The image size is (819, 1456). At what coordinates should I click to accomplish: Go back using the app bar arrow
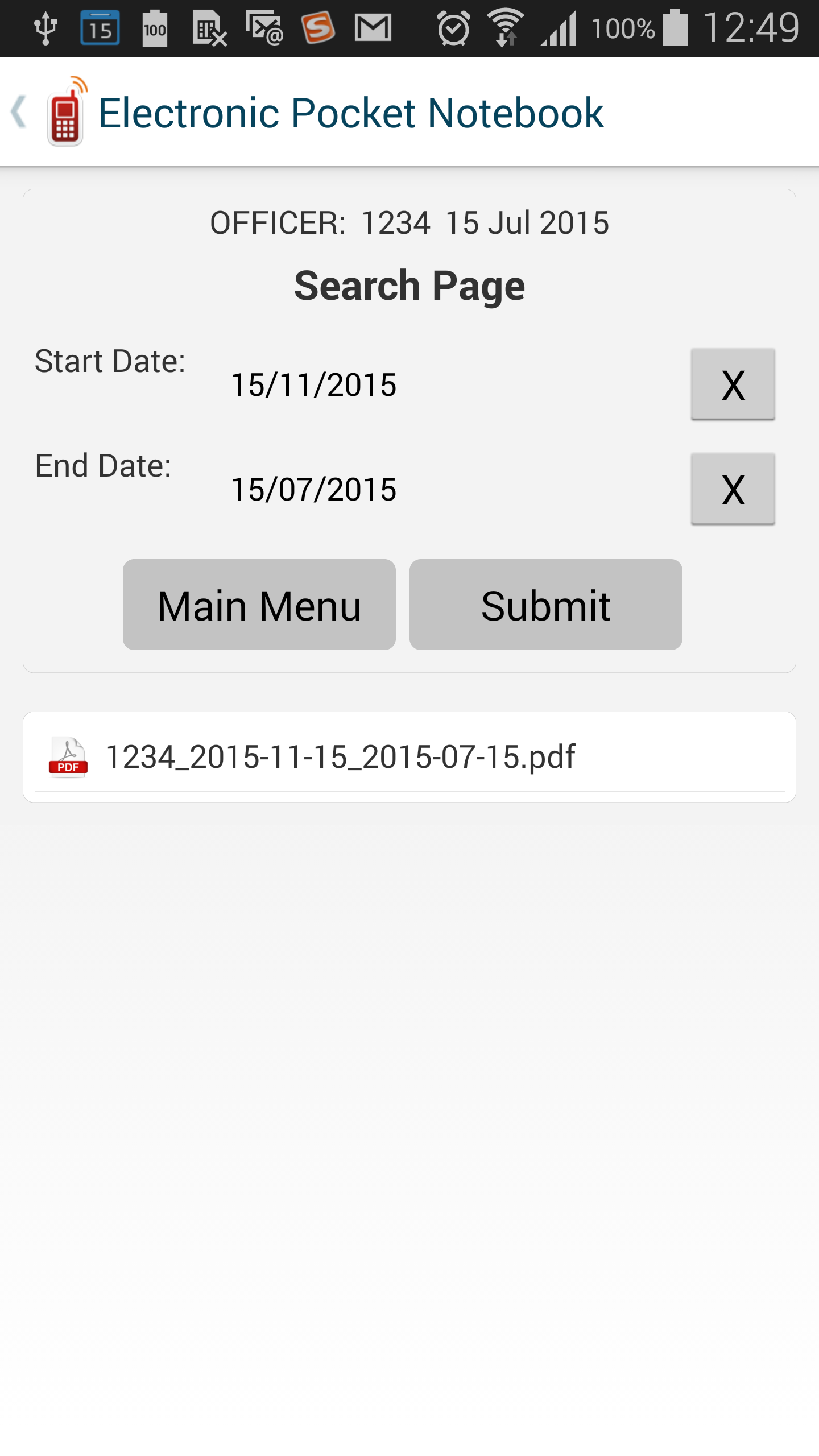19,112
